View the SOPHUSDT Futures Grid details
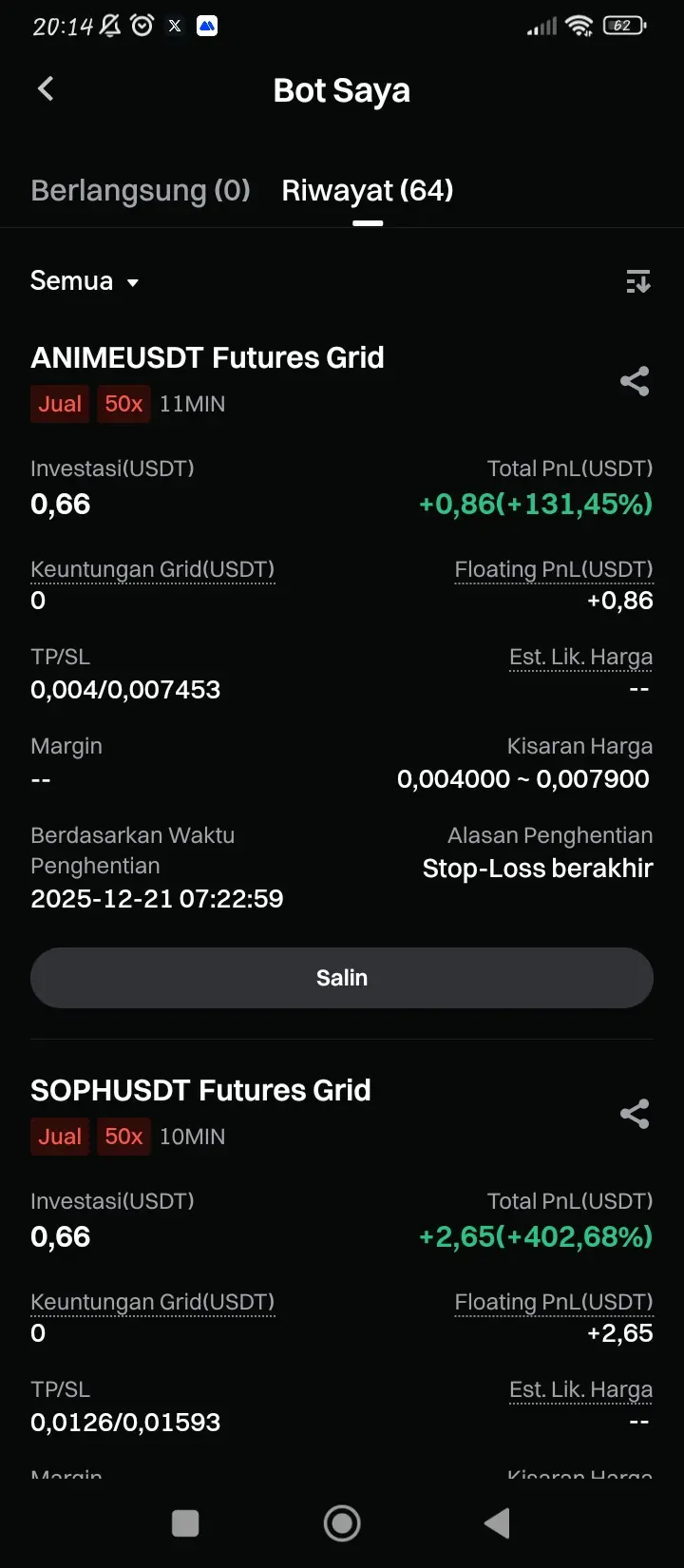Image resolution: width=684 pixels, height=1568 pixels. coord(200,1091)
